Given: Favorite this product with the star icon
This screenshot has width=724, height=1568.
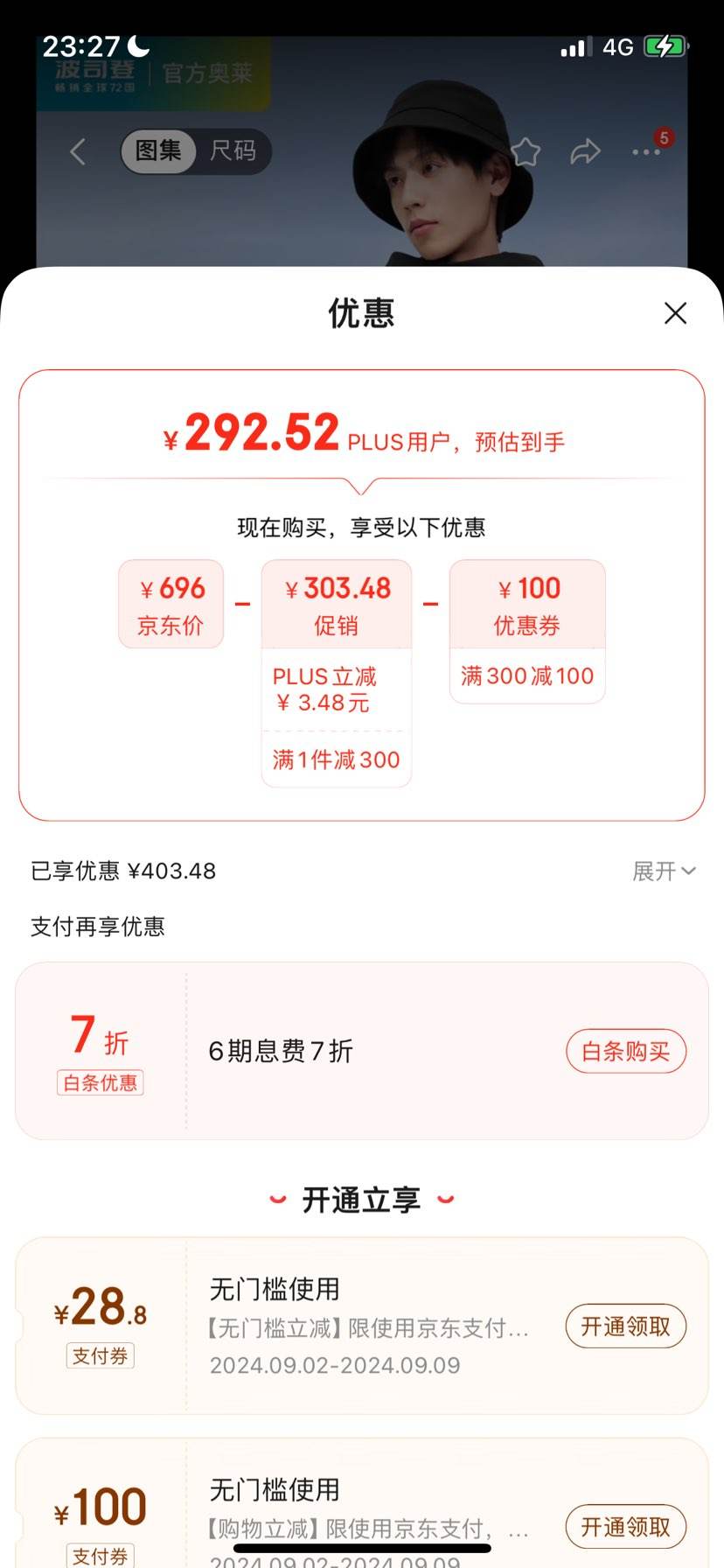Looking at the screenshot, I should (525, 151).
